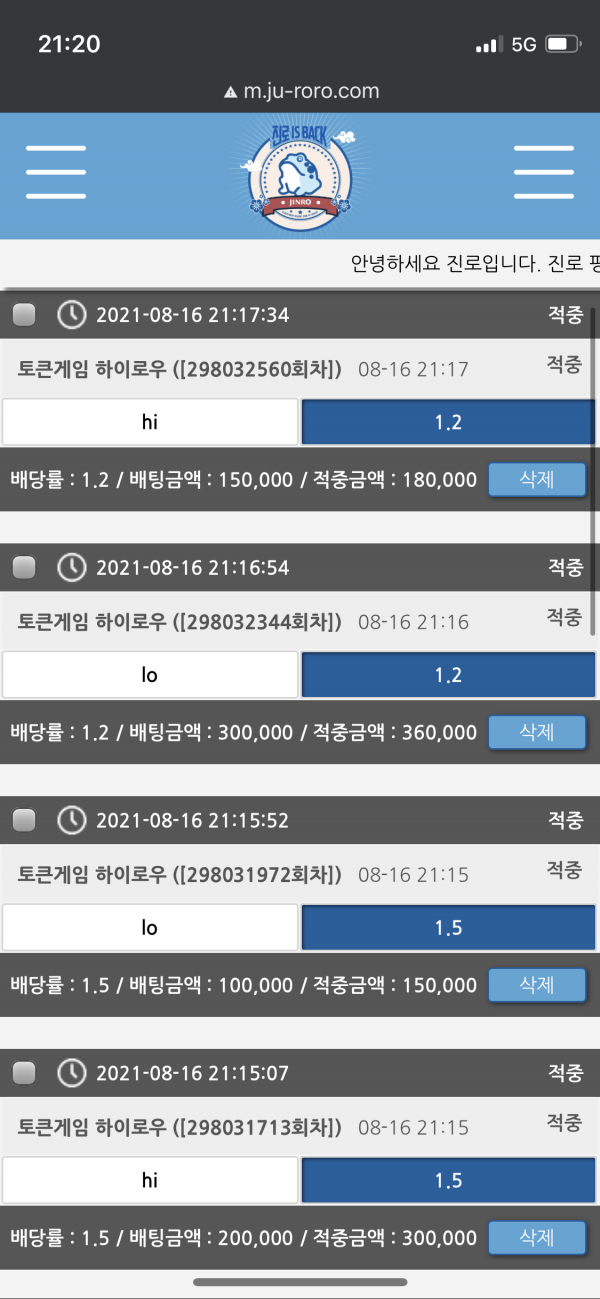Check the box for the 21:17:34 bet
The height and width of the screenshot is (1299, 600).
[24, 316]
